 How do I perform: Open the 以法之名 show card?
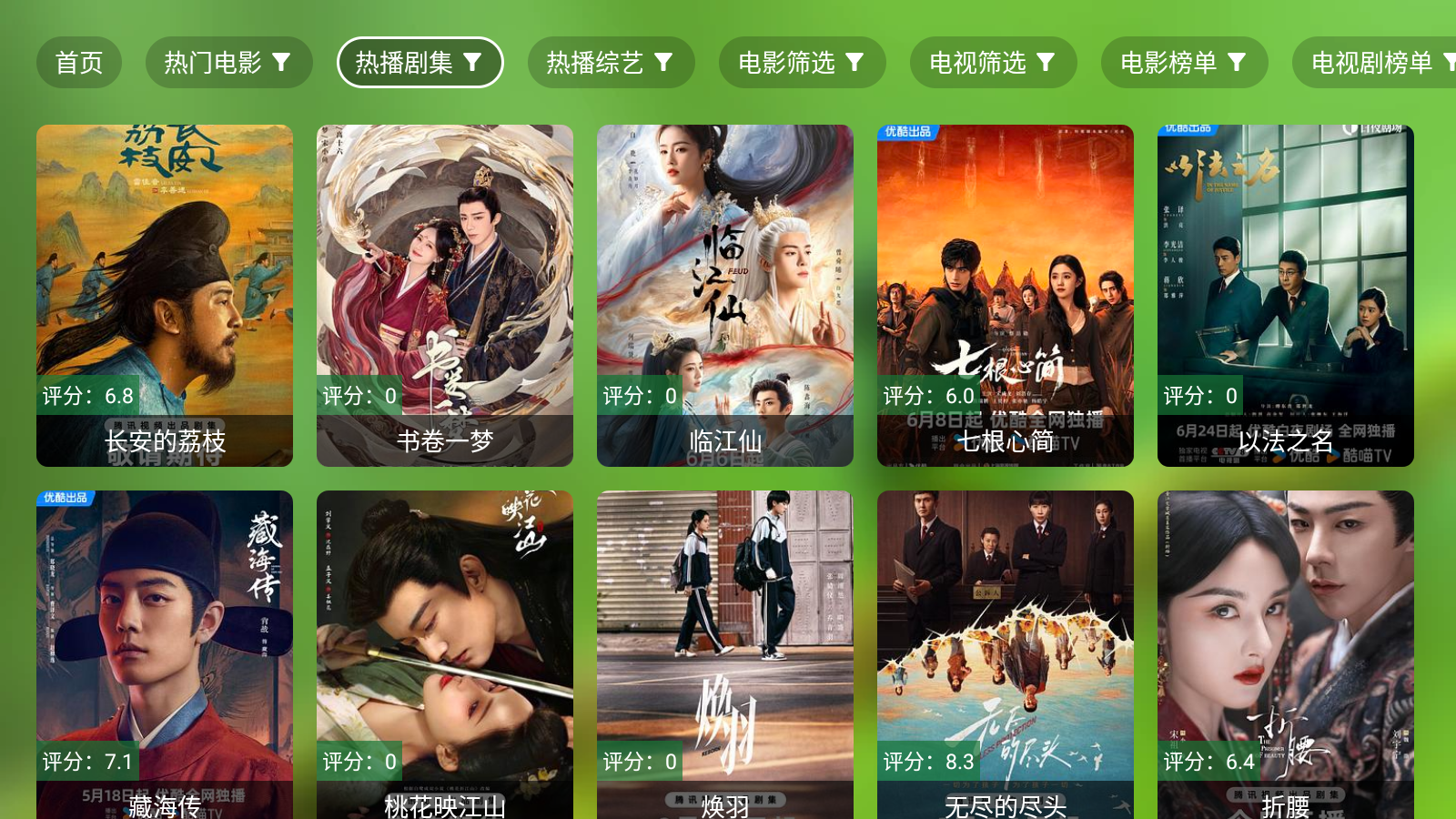coord(1286,295)
